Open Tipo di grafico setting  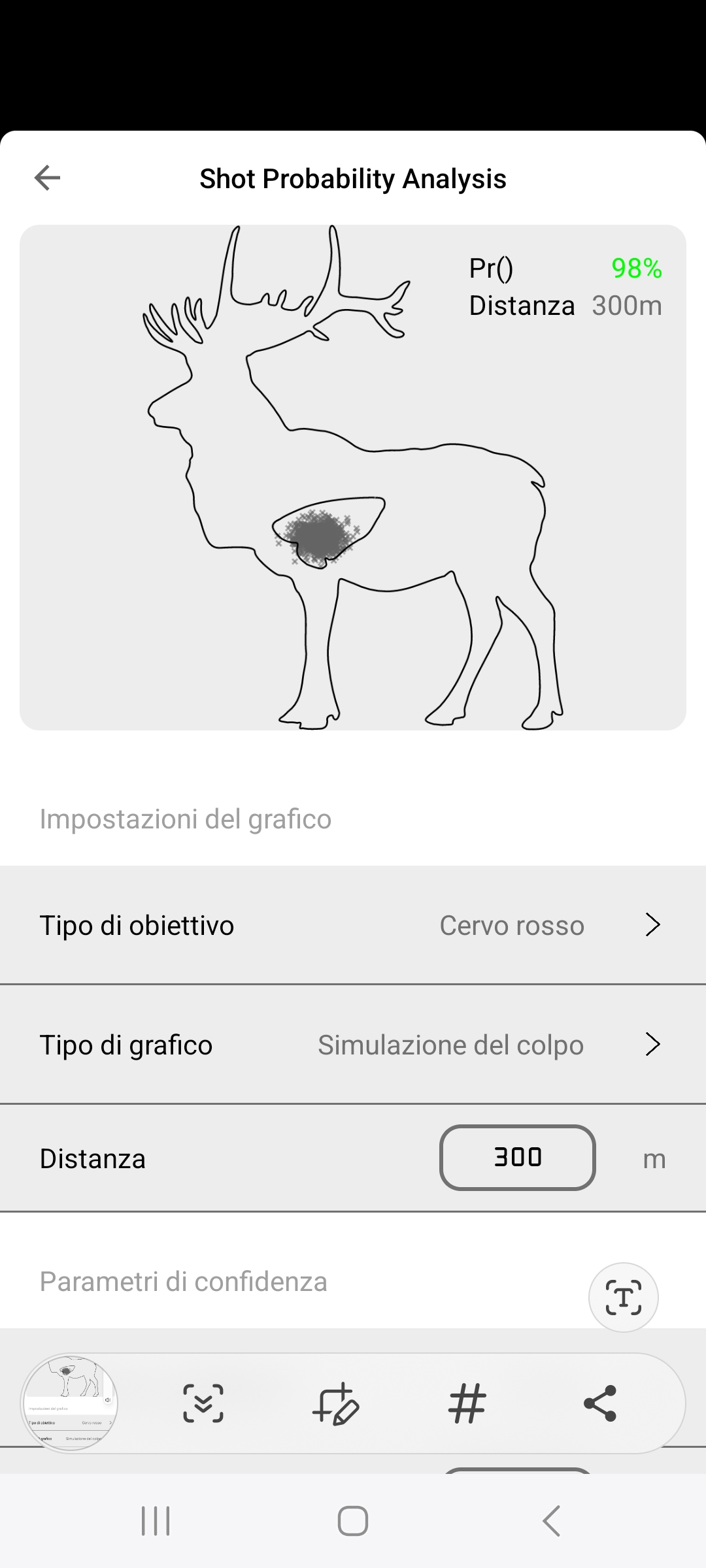click(x=353, y=1045)
